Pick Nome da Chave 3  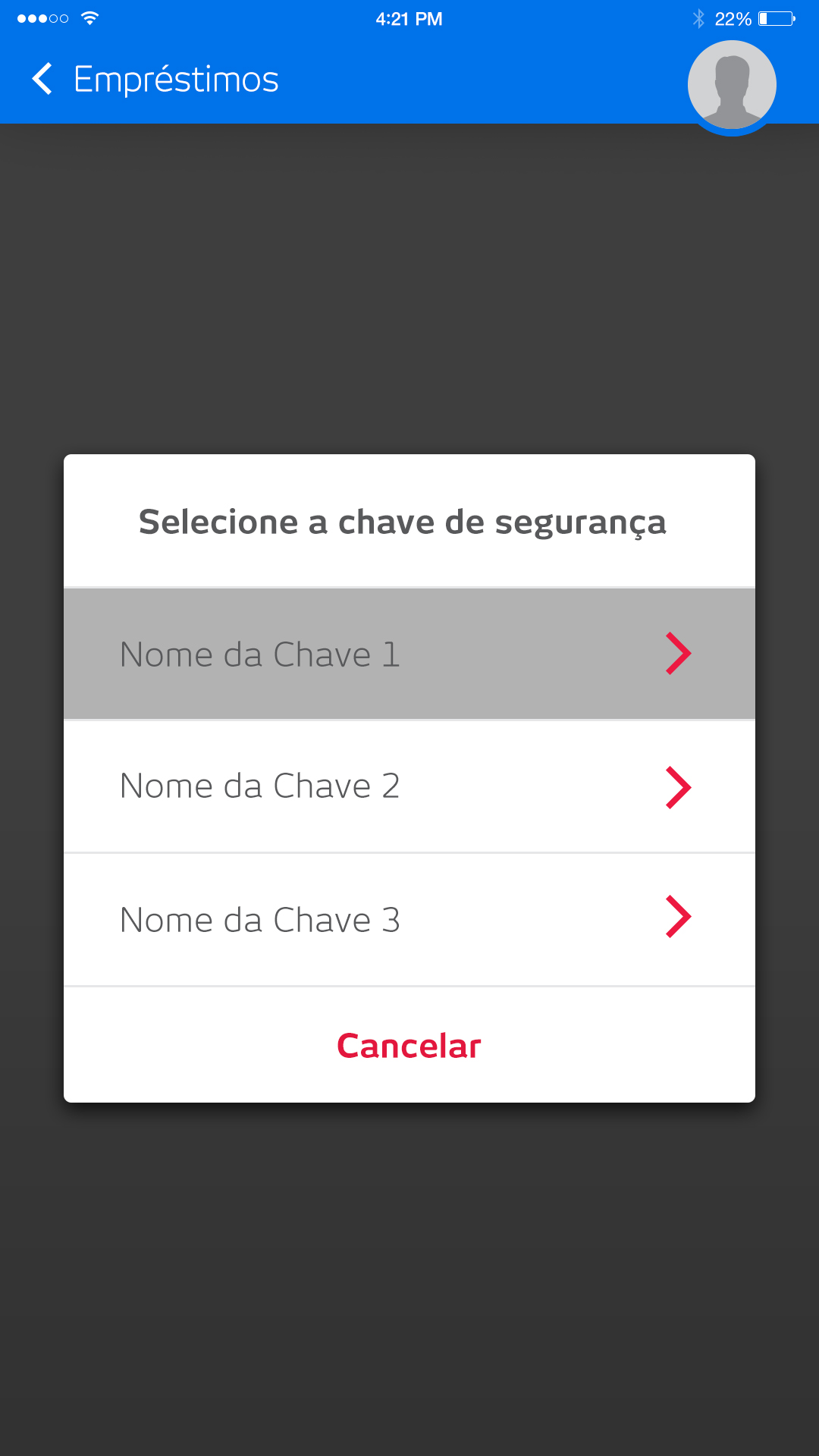(x=409, y=920)
